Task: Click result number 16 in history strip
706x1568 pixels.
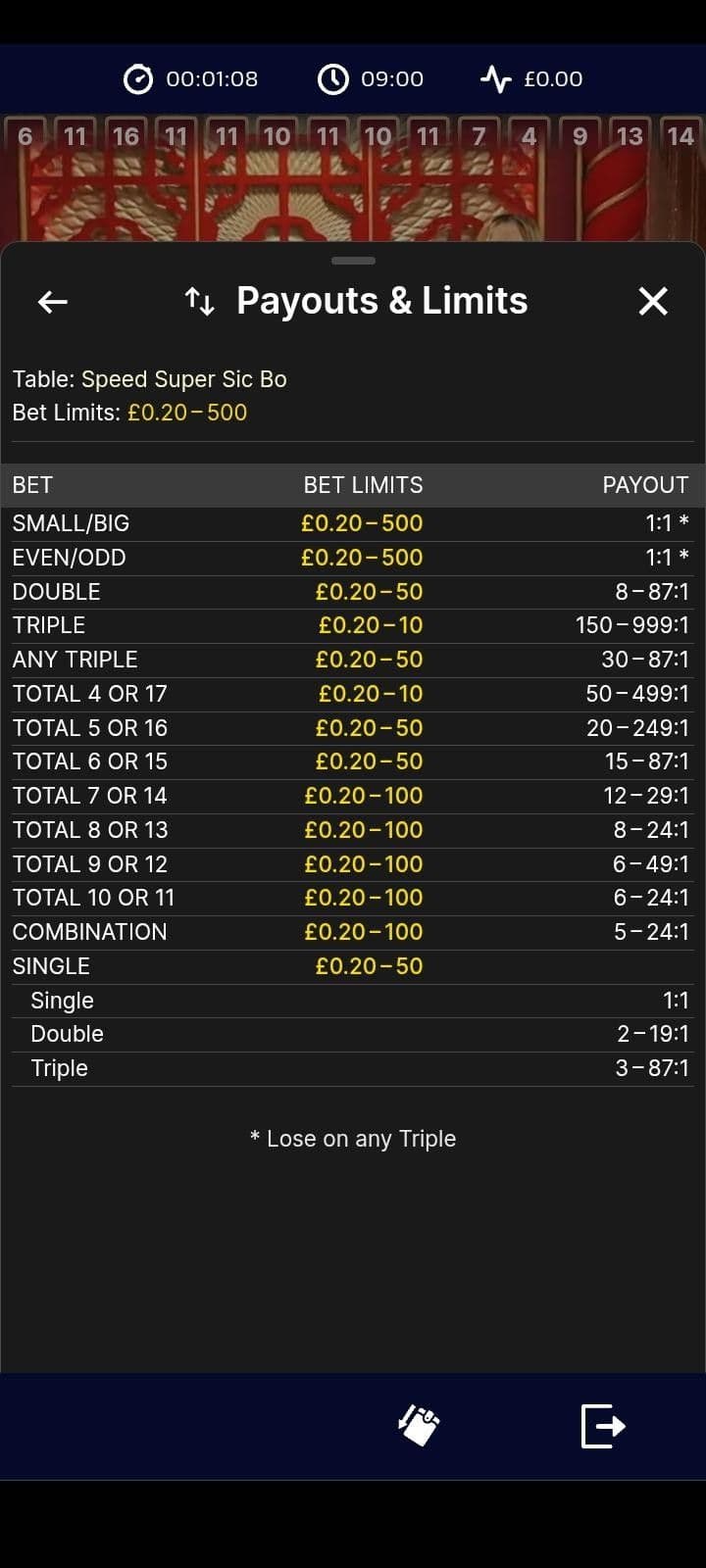Action: (126, 135)
